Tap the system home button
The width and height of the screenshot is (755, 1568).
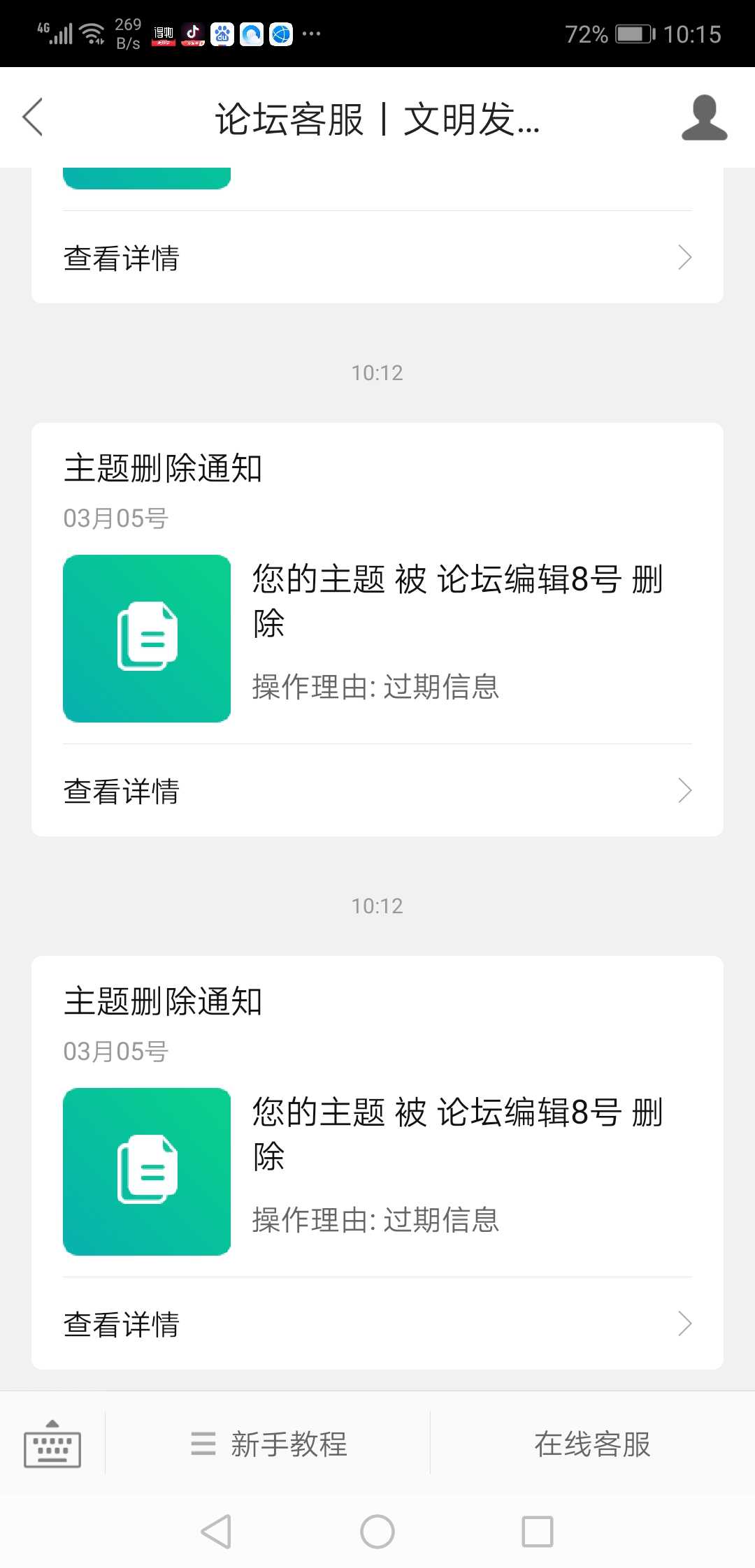click(377, 1532)
